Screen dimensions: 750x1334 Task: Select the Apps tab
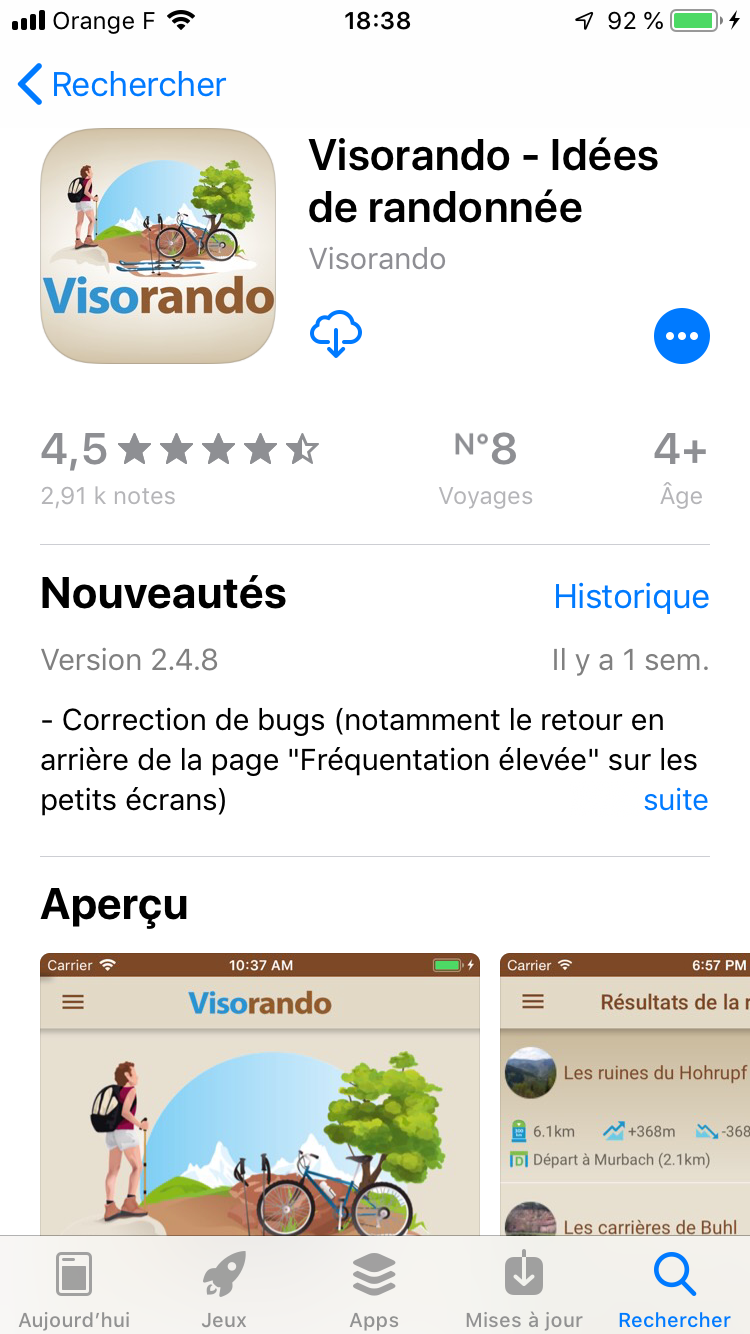point(374,1290)
